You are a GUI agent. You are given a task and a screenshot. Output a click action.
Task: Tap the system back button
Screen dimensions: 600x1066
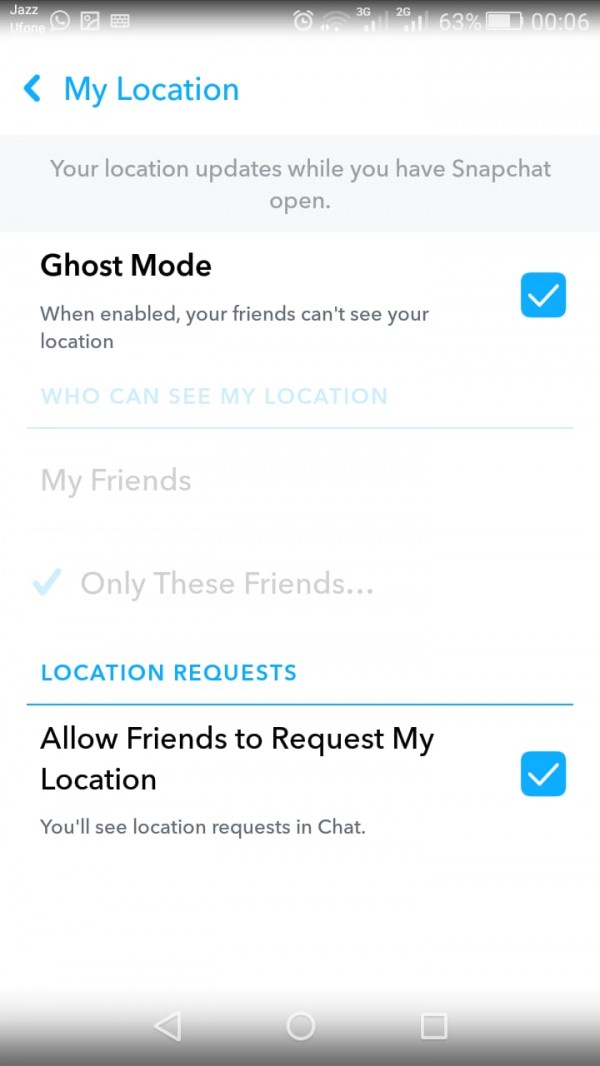pyautogui.click(x=168, y=1025)
